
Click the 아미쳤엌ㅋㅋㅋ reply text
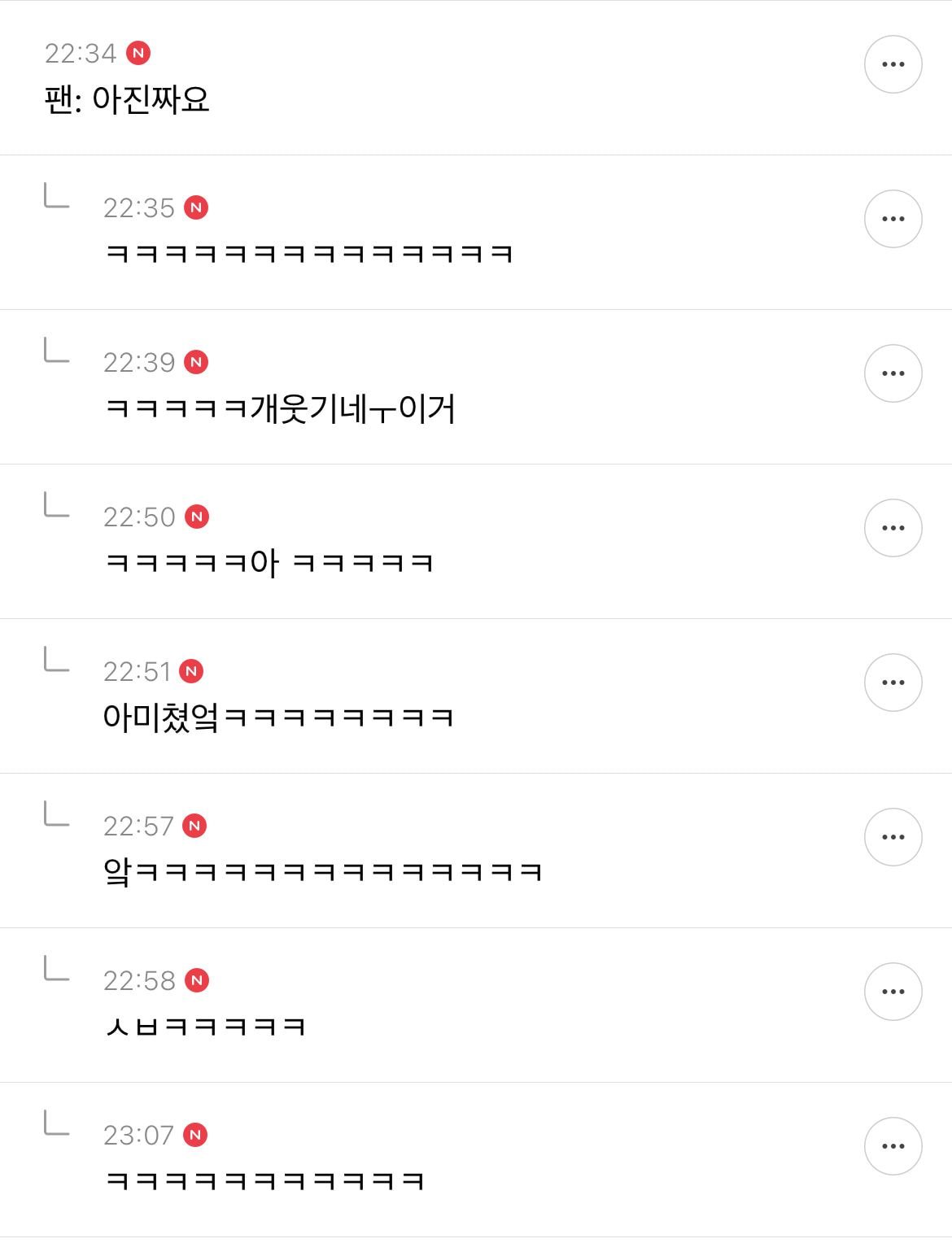point(281,716)
